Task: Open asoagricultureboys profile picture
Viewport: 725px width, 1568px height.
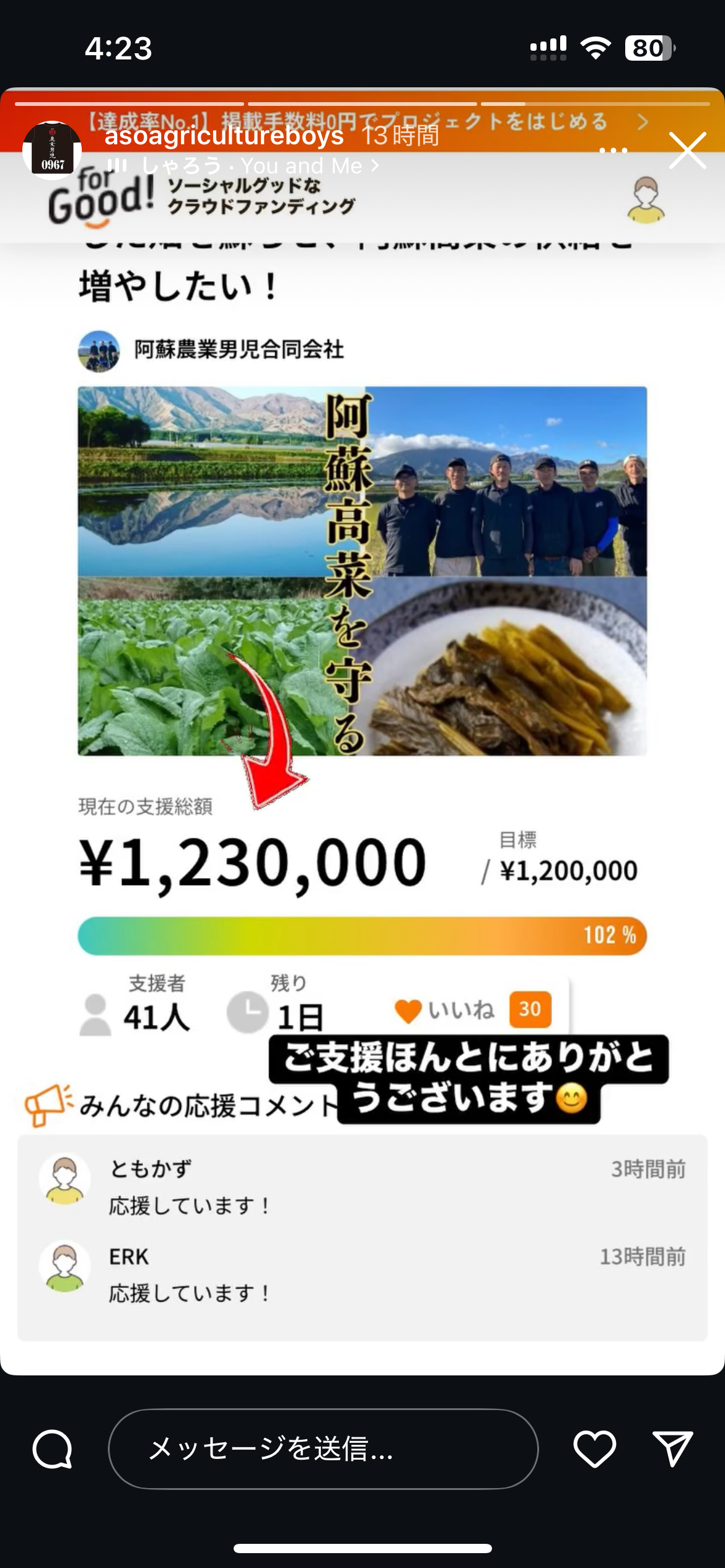Action: point(52,150)
